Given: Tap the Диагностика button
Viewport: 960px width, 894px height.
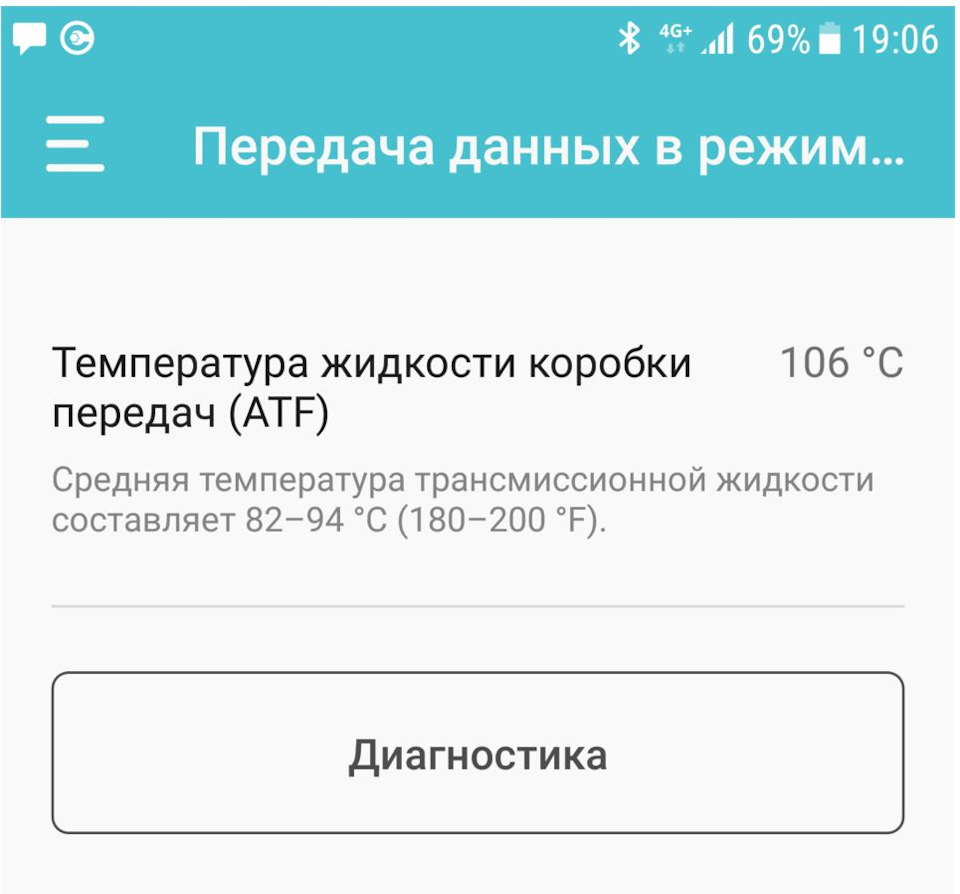Looking at the screenshot, I should click(x=478, y=753).
